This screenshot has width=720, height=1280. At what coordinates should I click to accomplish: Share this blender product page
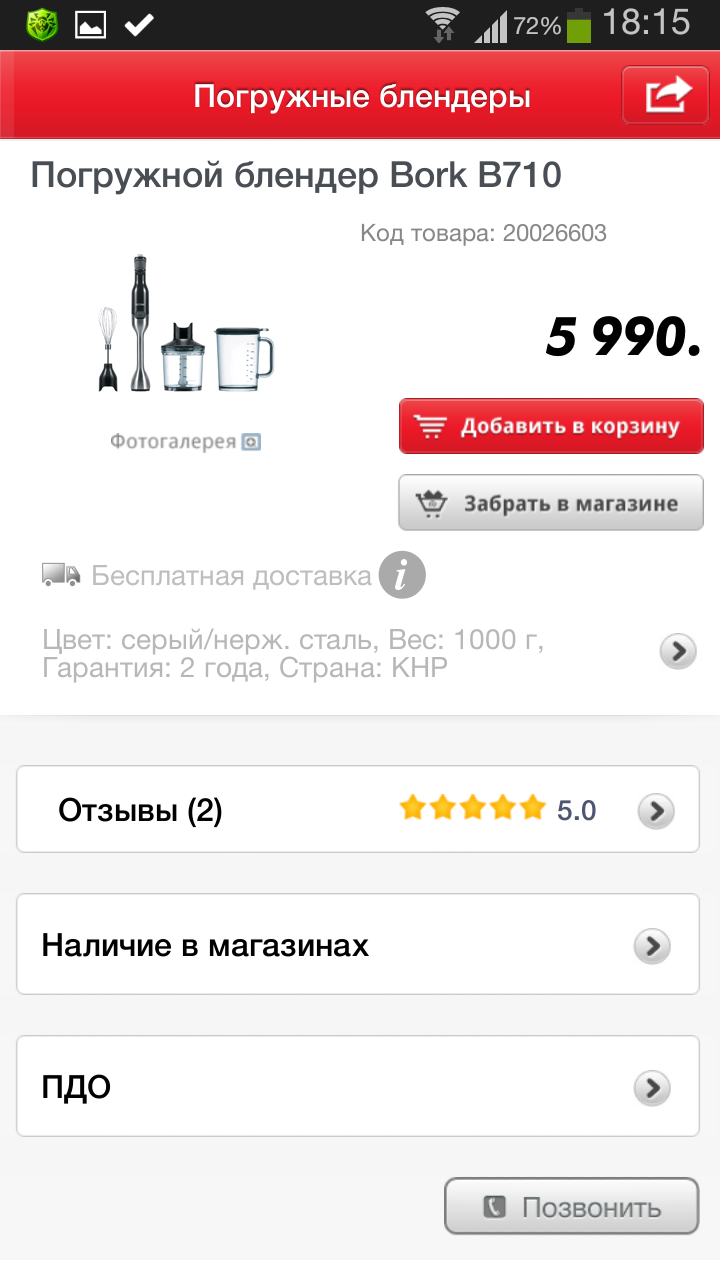click(668, 96)
